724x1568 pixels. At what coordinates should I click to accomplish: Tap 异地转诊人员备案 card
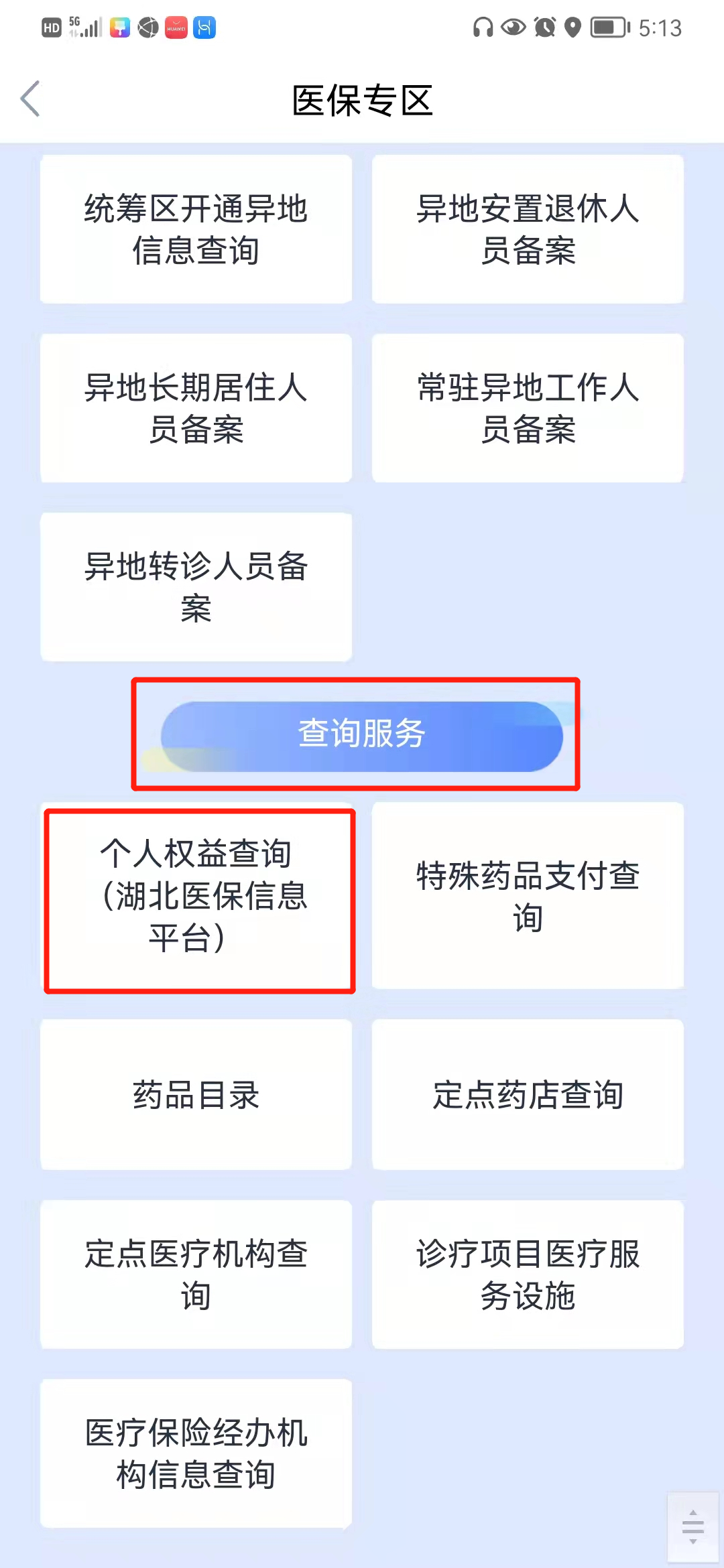[x=196, y=587]
